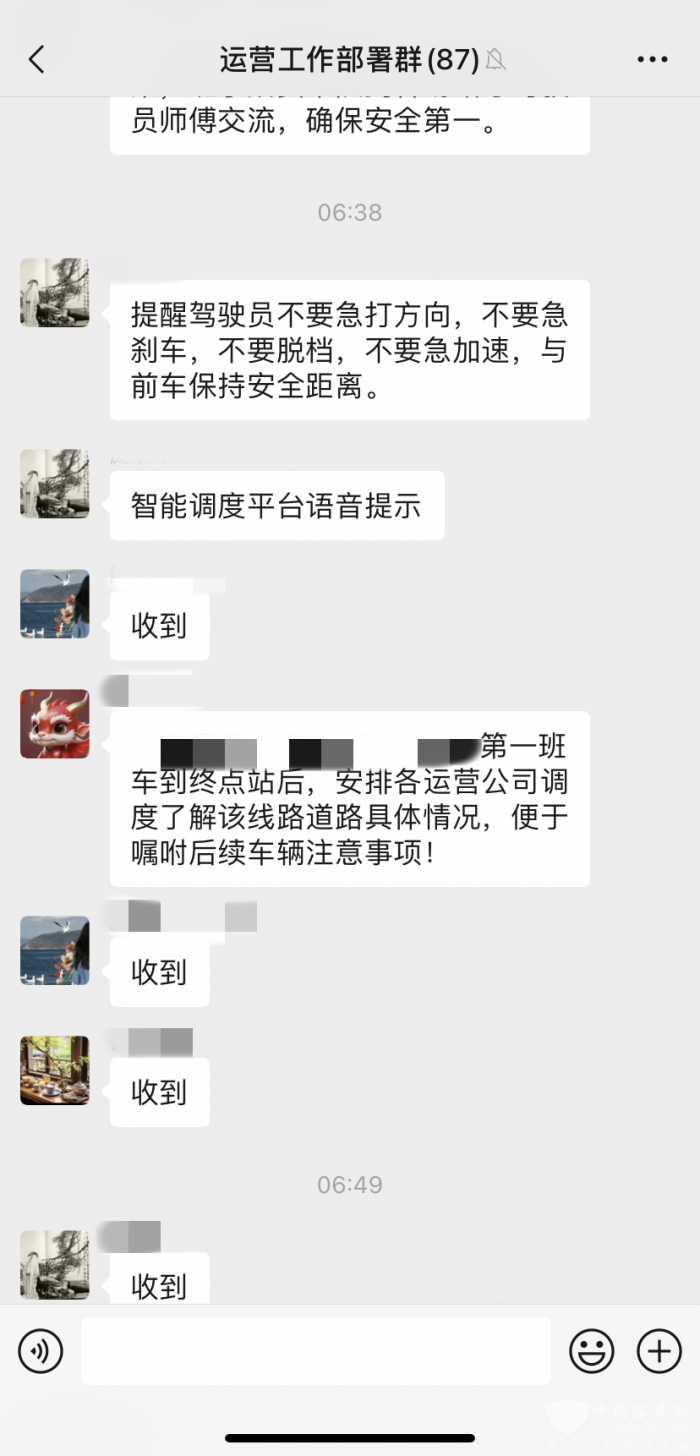Open the group chat options menu

(652, 60)
